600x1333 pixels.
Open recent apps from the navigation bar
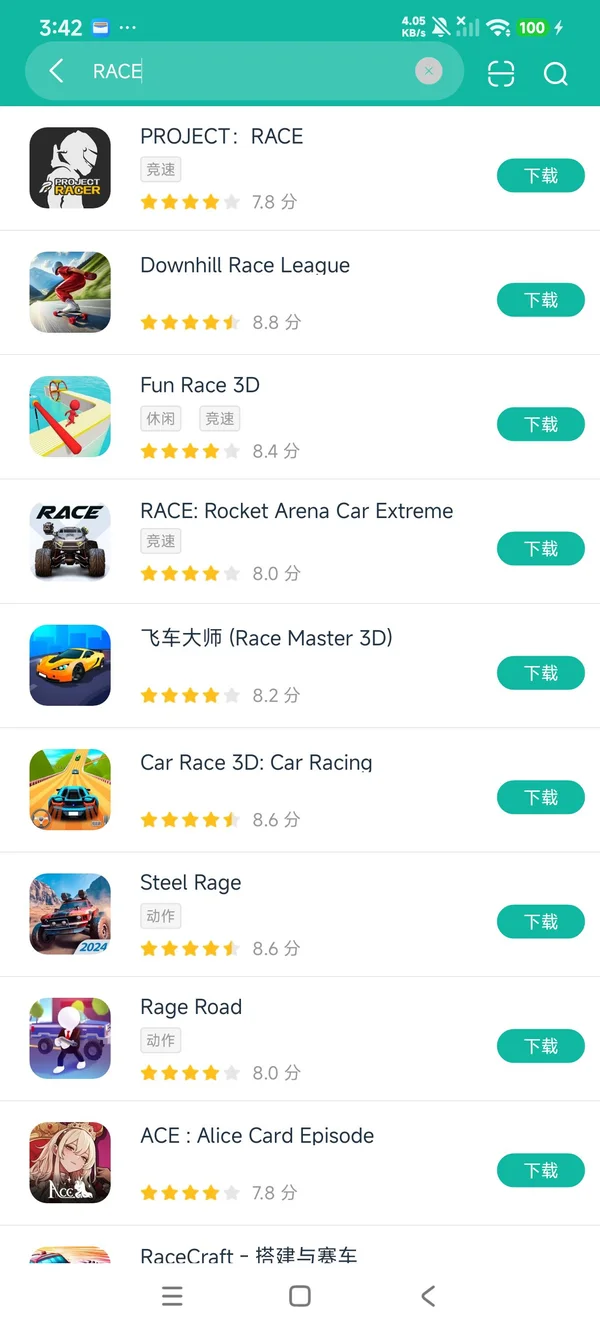pyautogui.click(x=172, y=1296)
